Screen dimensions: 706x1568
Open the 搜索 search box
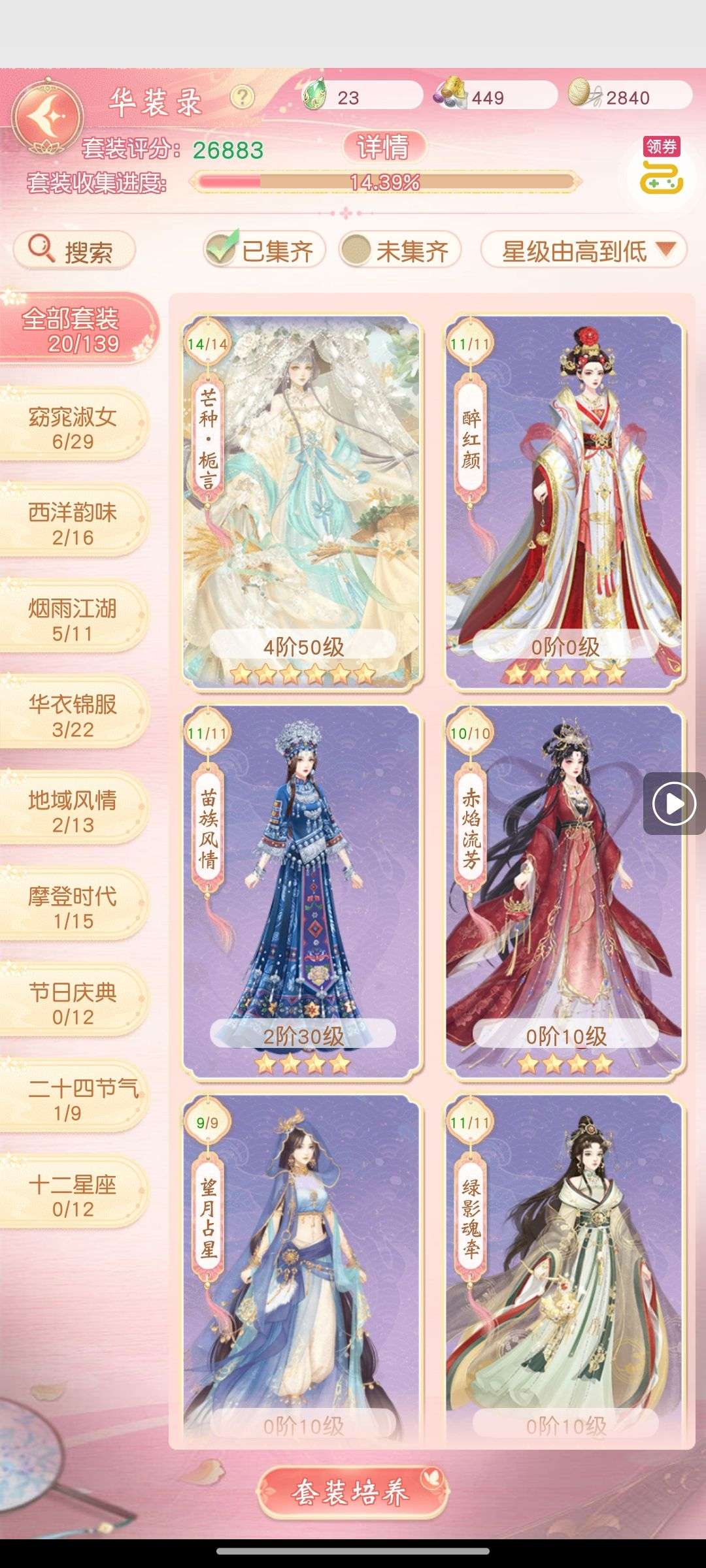pos(74,250)
